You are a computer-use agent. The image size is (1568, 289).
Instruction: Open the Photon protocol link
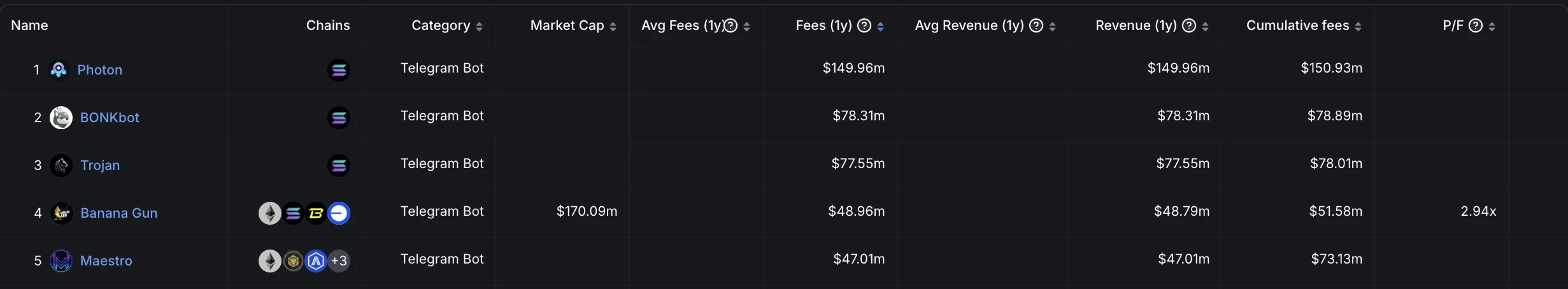(x=99, y=69)
